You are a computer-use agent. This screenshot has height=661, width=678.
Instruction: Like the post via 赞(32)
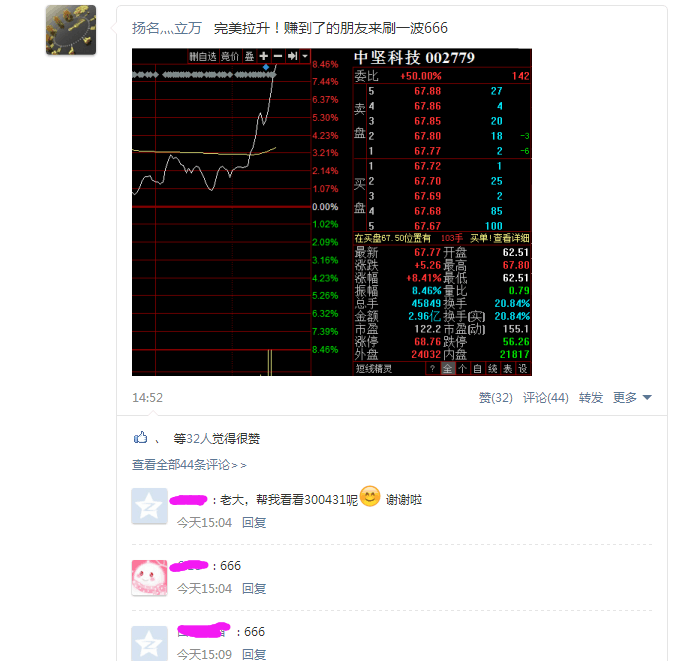[495, 398]
